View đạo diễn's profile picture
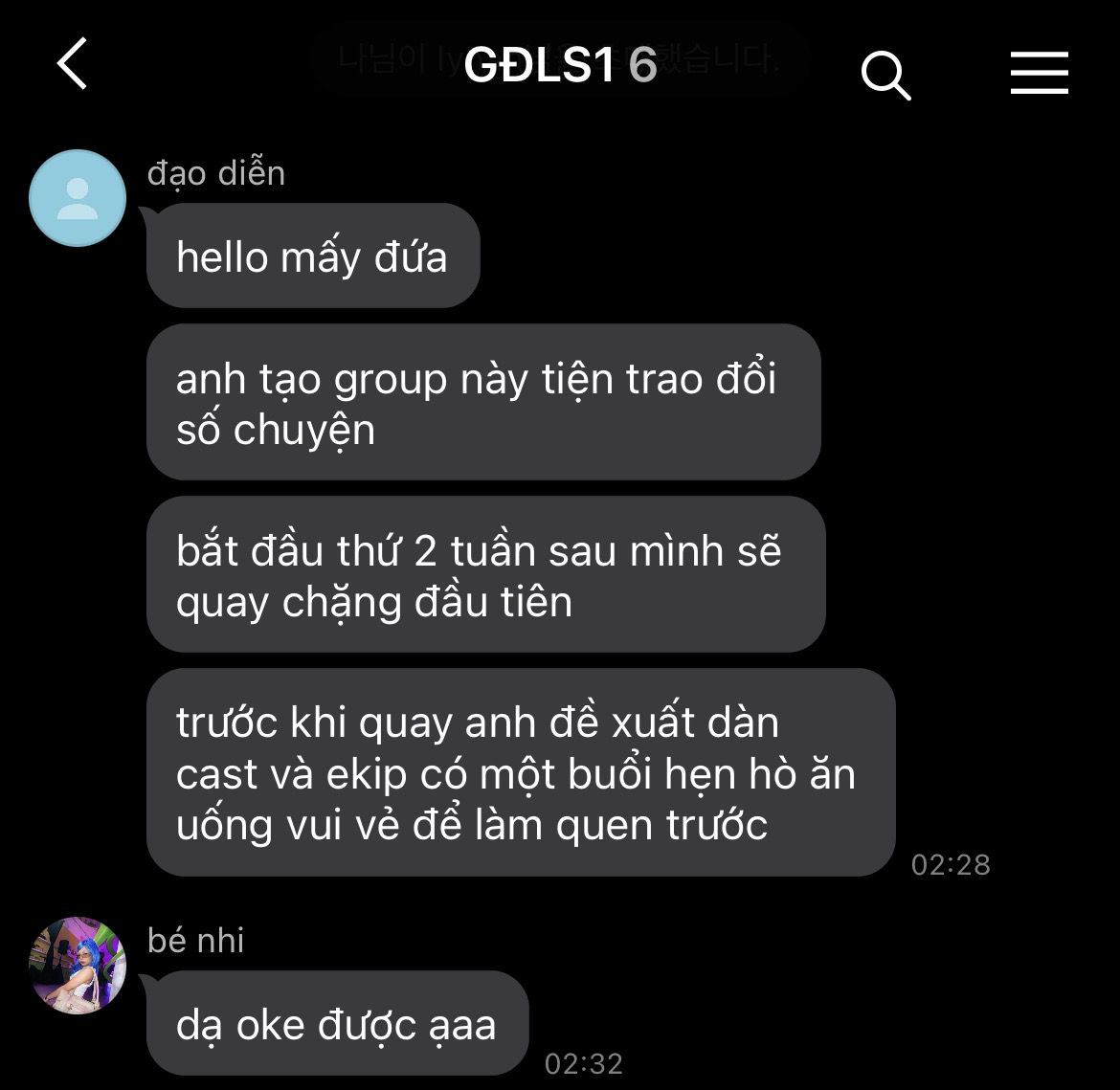This screenshot has width=1120, height=1090. 78,198
